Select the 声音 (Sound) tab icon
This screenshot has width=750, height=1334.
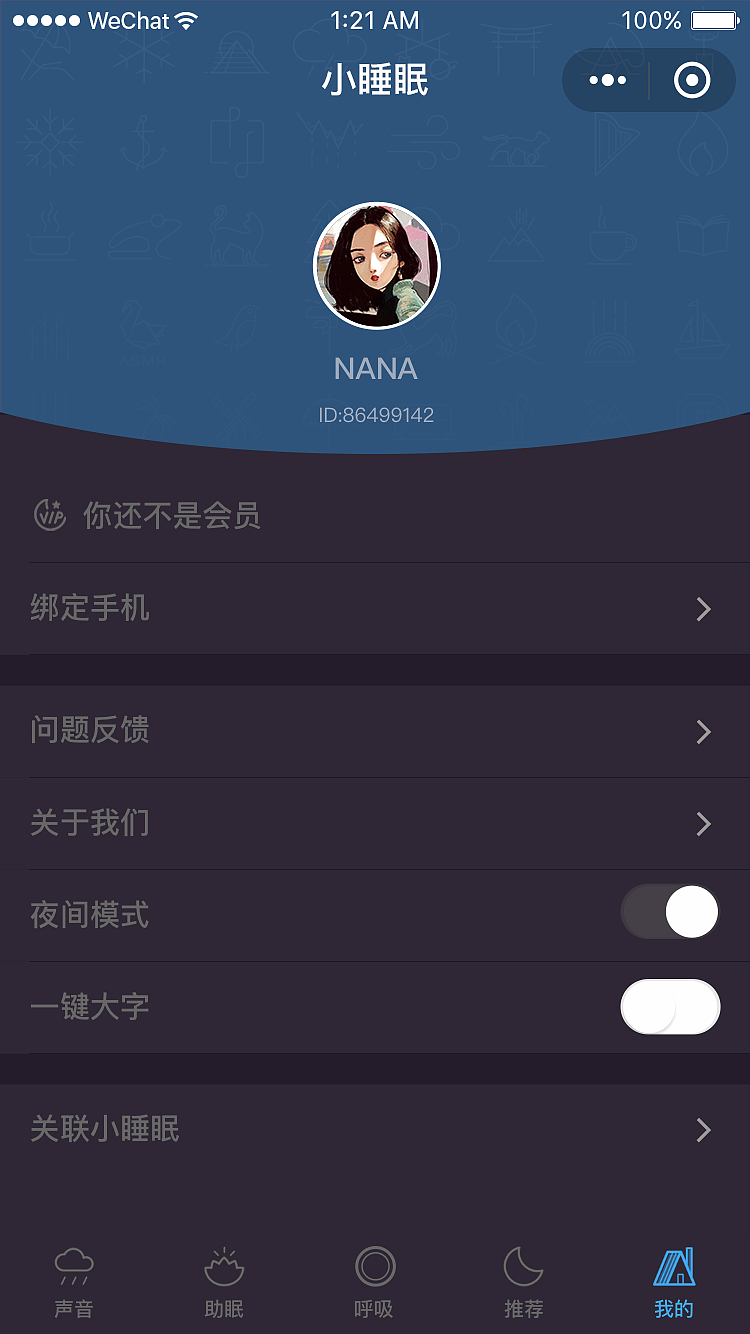tap(75, 1267)
